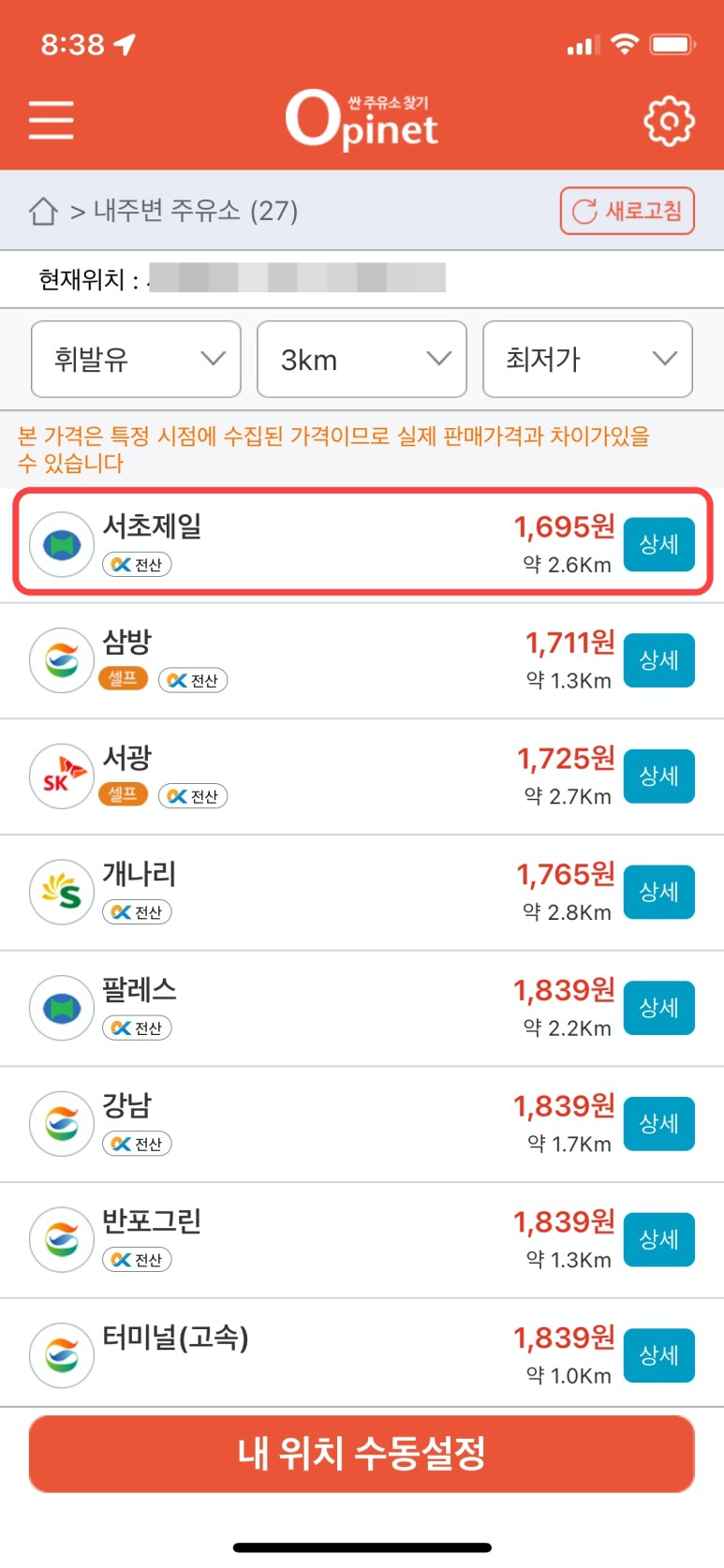Viewport: 724px width, 1568px height.
Task: Tap the home breadcrumb icon
Action: click(42, 212)
